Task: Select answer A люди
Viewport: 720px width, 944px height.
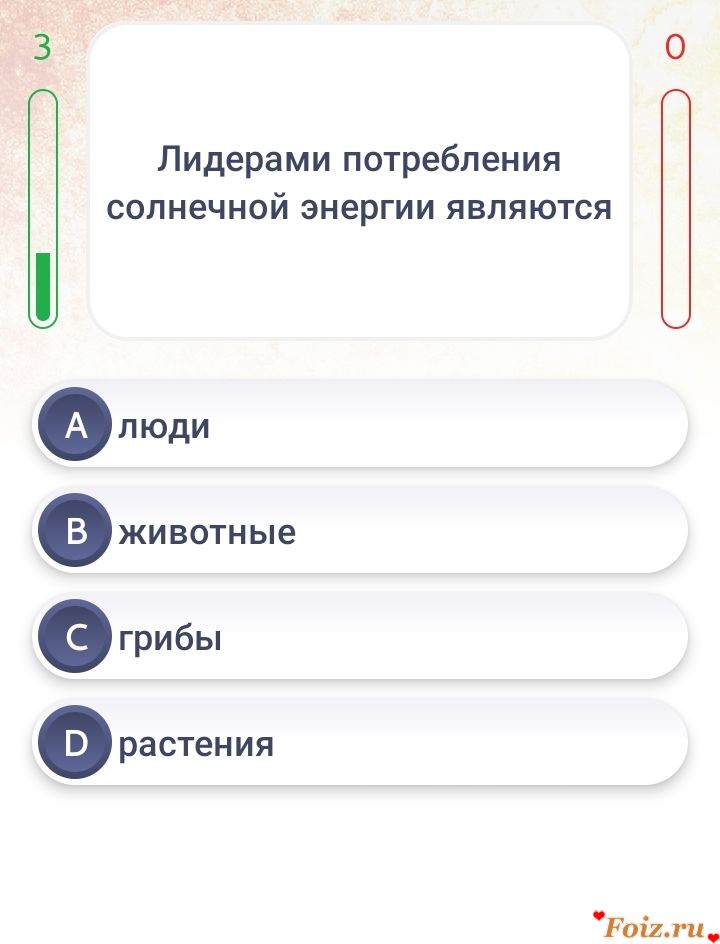Action: [x=360, y=425]
